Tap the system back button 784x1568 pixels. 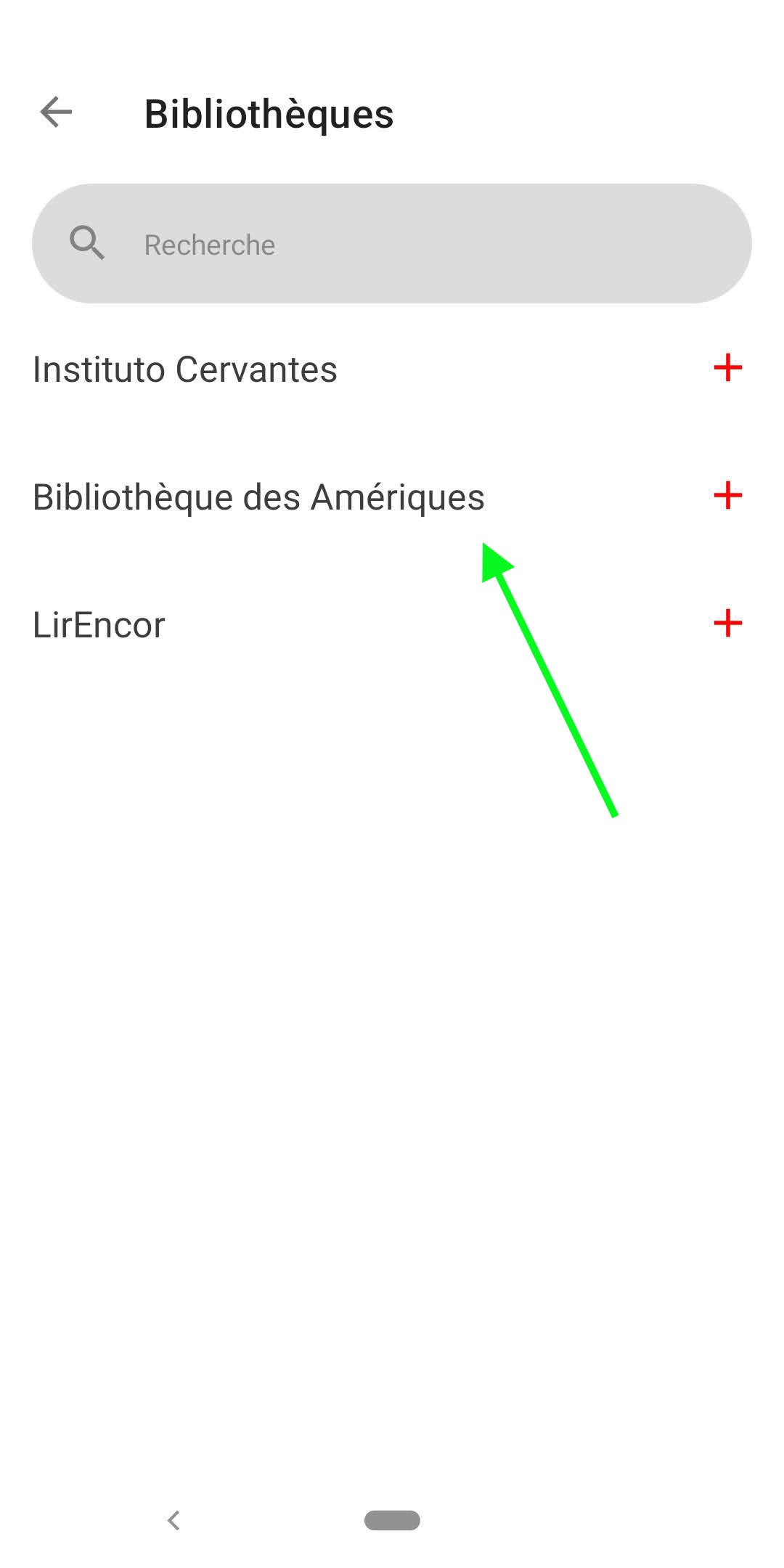tap(173, 1520)
